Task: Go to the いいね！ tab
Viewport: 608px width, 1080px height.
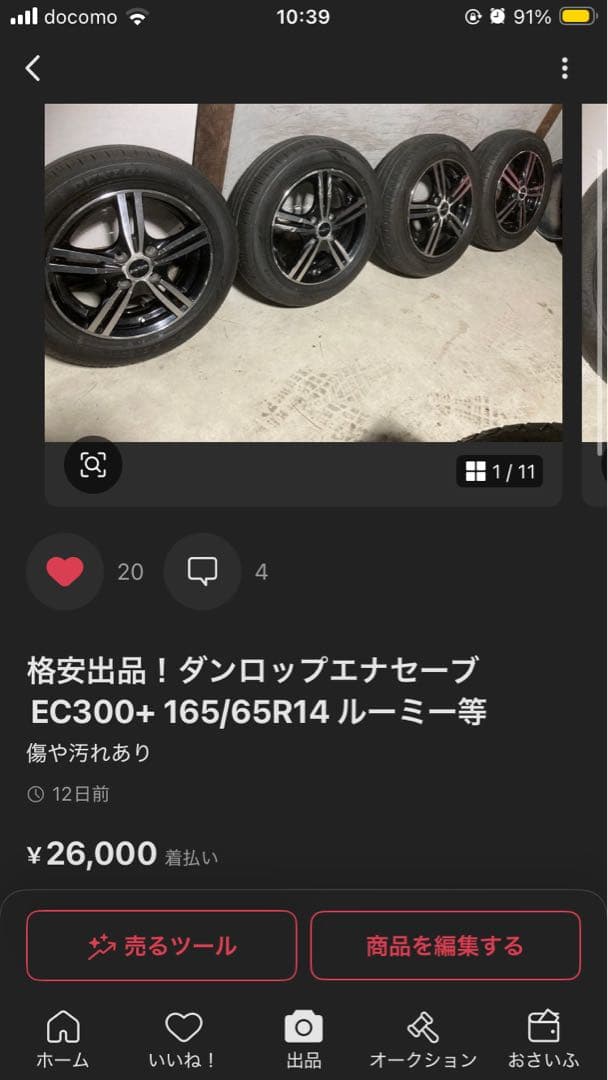Action: pyautogui.click(x=183, y=1038)
